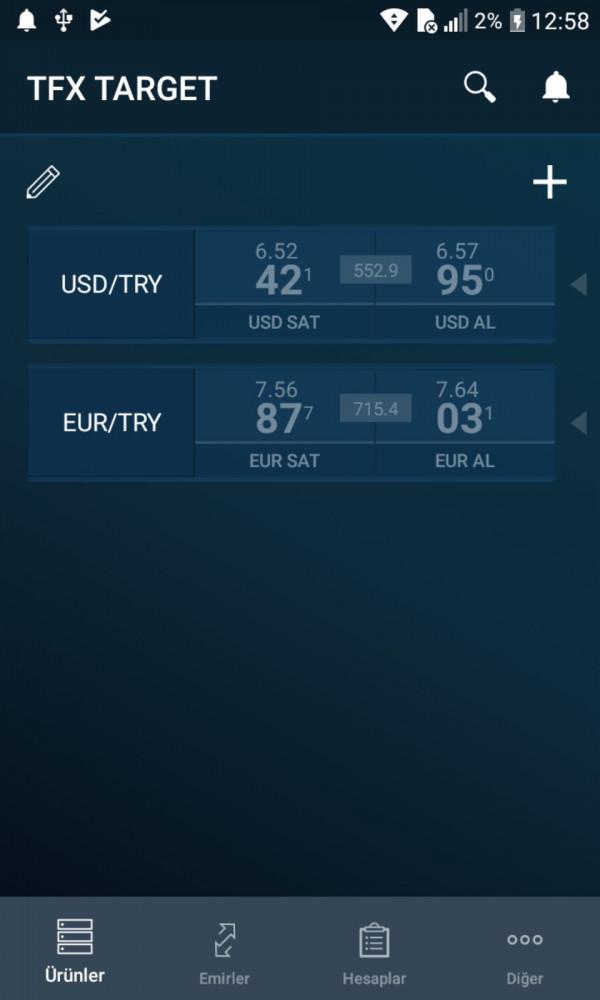Add a new product with plus
The image size is (600, 1000).
[x=550, y=182]
